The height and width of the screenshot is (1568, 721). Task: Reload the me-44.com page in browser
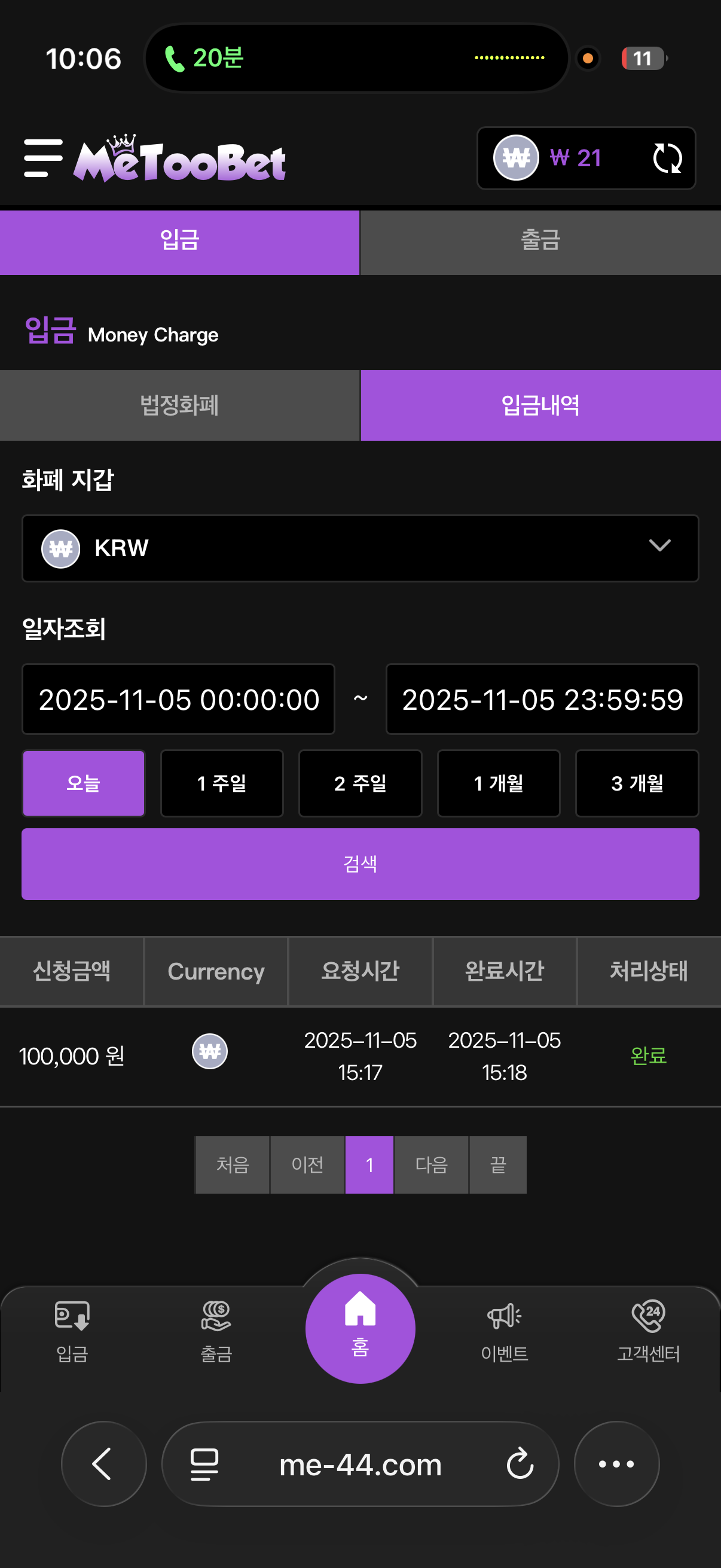520,1464
